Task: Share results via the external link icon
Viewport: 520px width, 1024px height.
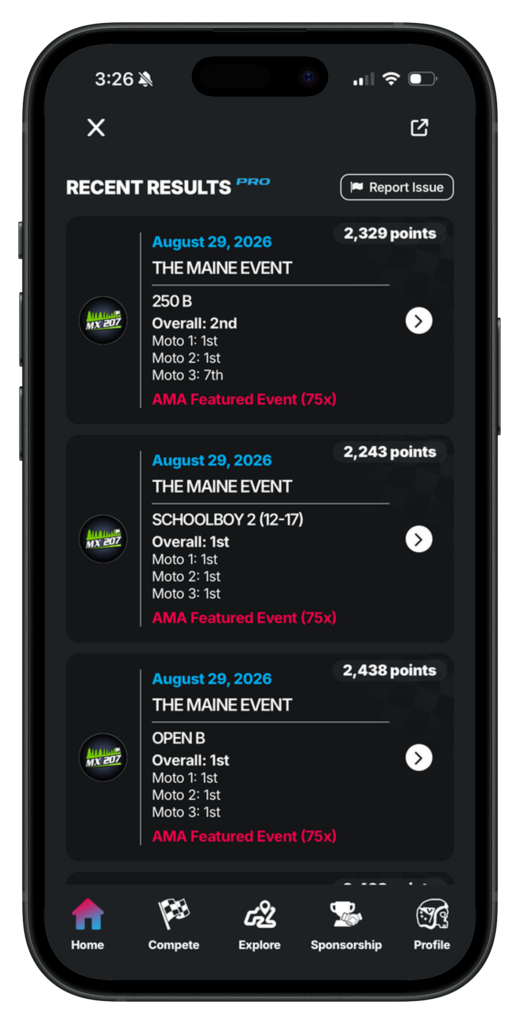Action: coord(419,127)
